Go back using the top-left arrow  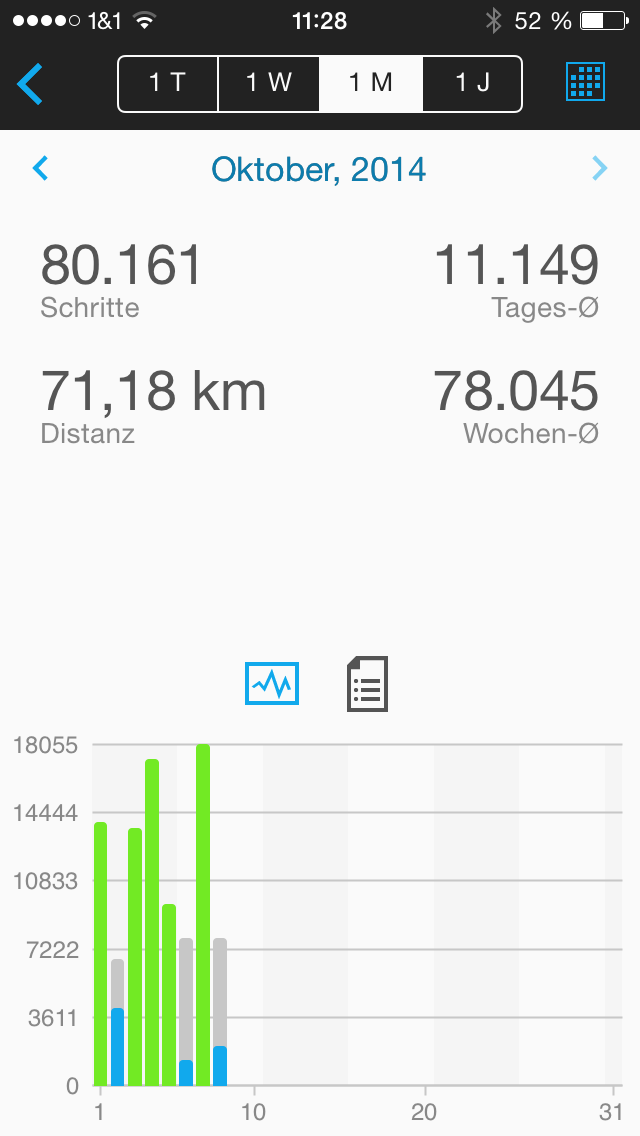click(x=30, y=83)
